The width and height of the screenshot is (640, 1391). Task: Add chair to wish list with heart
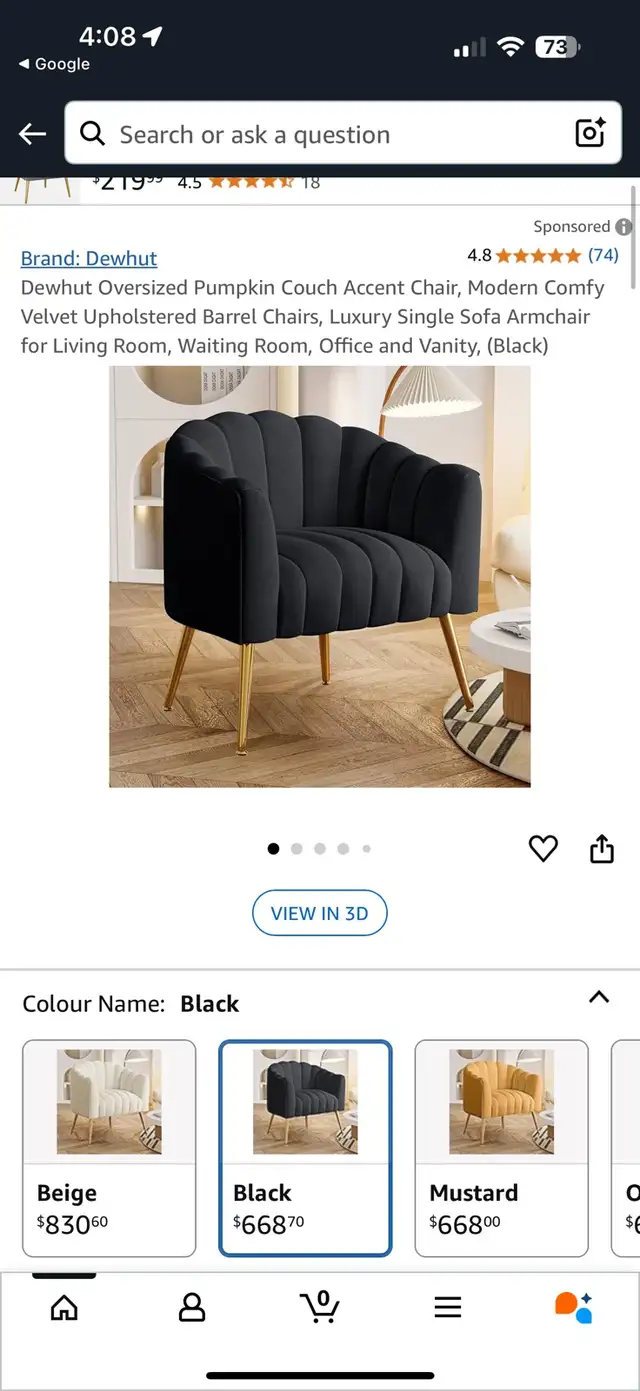[543, 849]
